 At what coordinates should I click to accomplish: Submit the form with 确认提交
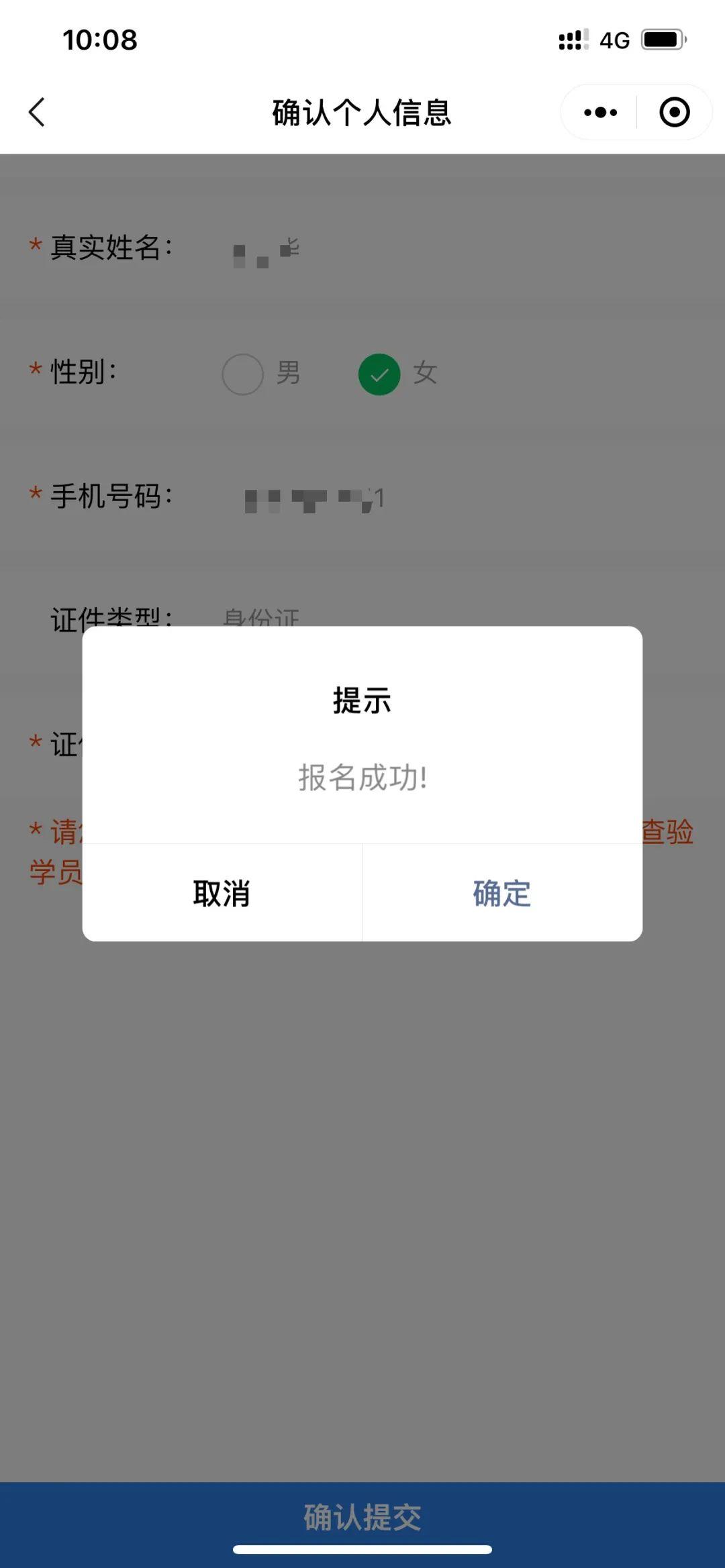coord(362,1518)
